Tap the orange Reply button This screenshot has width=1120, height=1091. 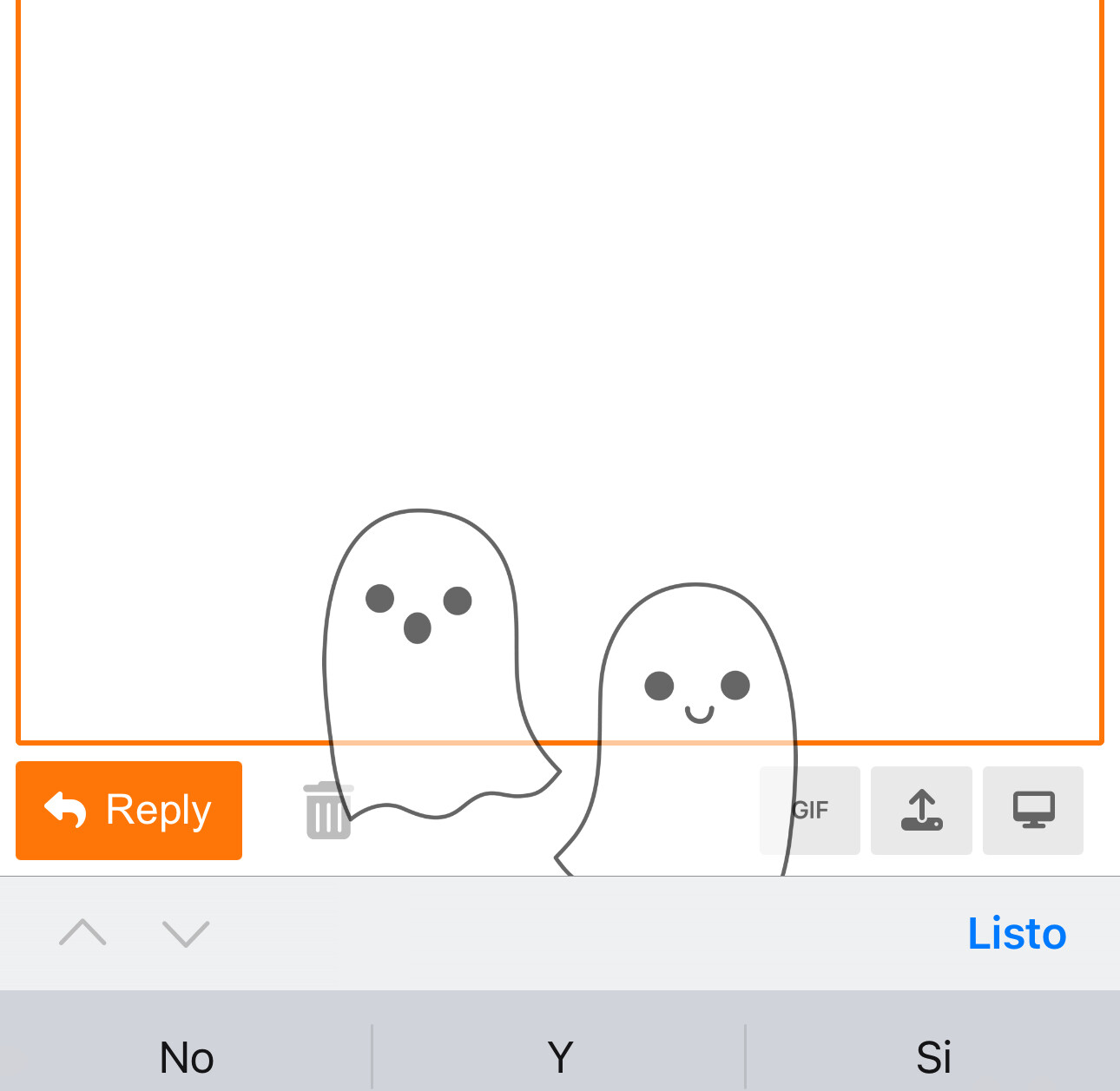tap(128, 810)
